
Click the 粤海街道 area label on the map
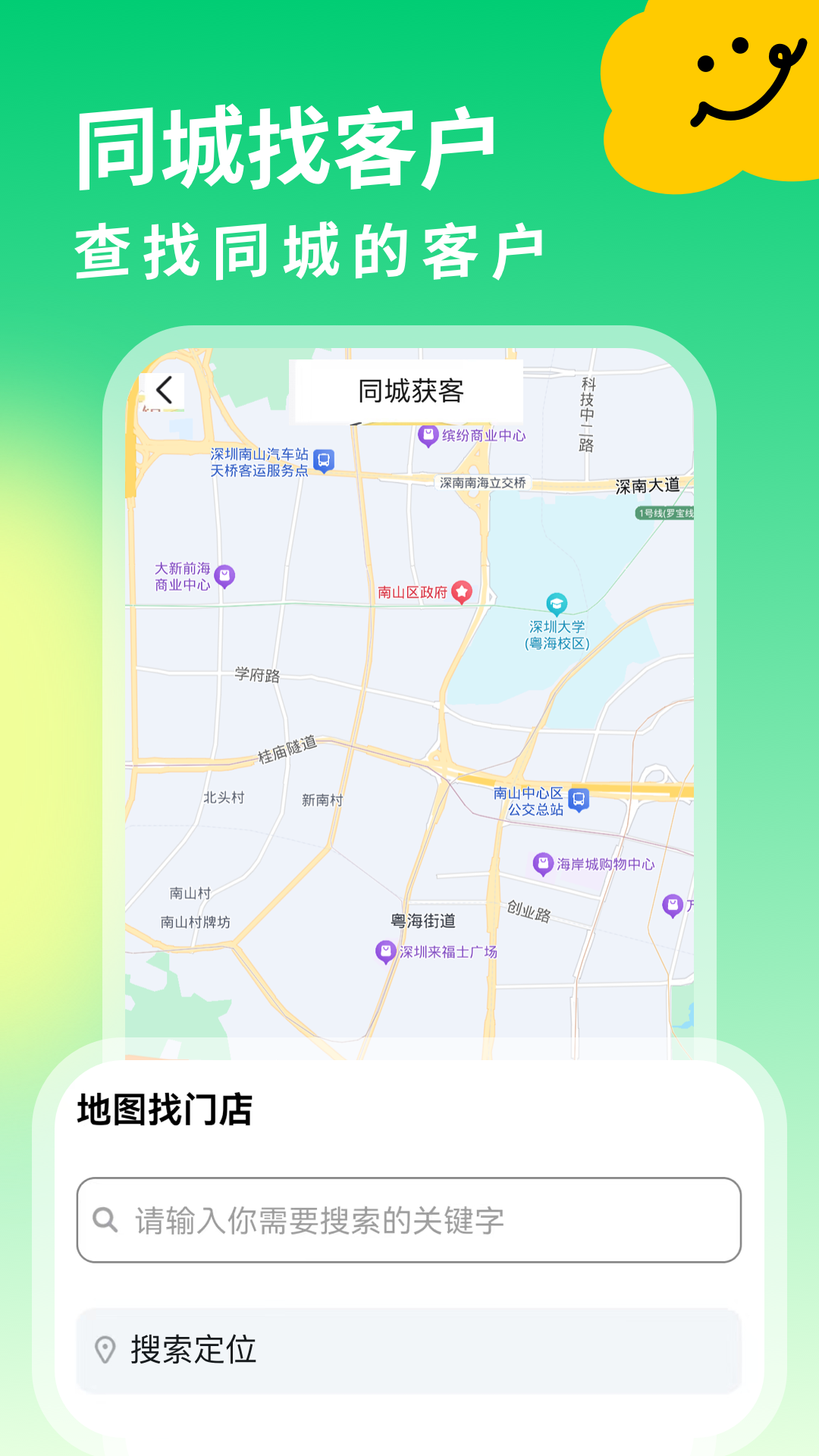(x=423, y=919)
